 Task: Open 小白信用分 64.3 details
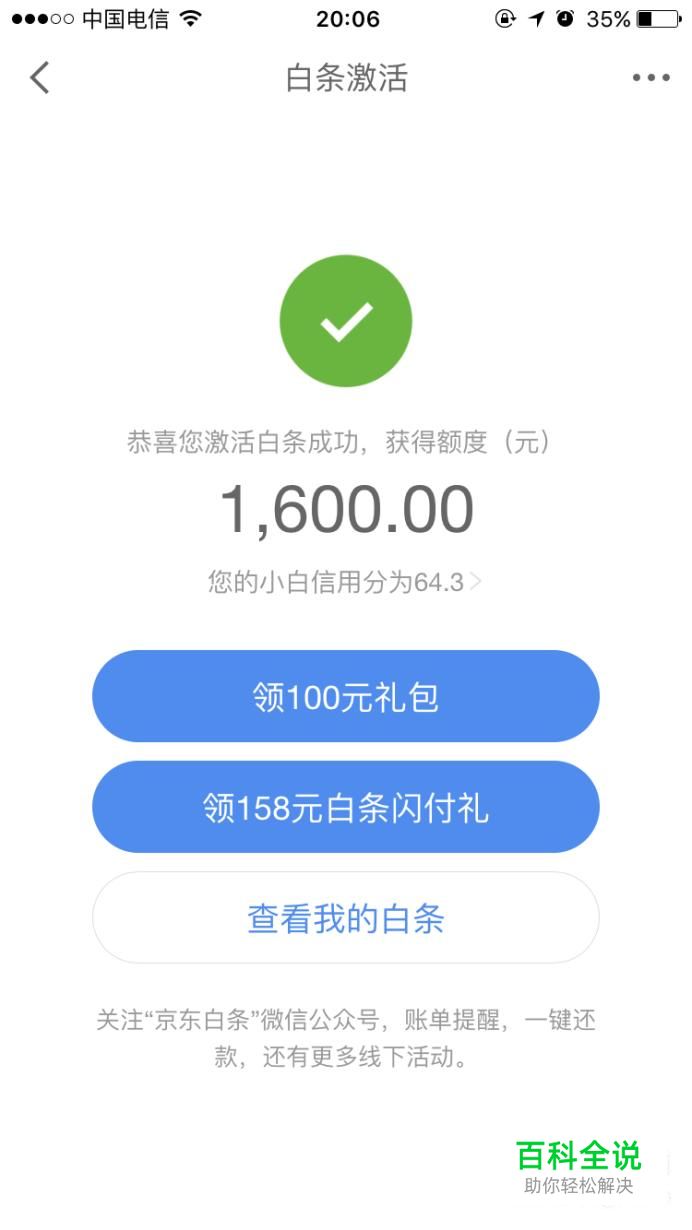pos(345,582)
